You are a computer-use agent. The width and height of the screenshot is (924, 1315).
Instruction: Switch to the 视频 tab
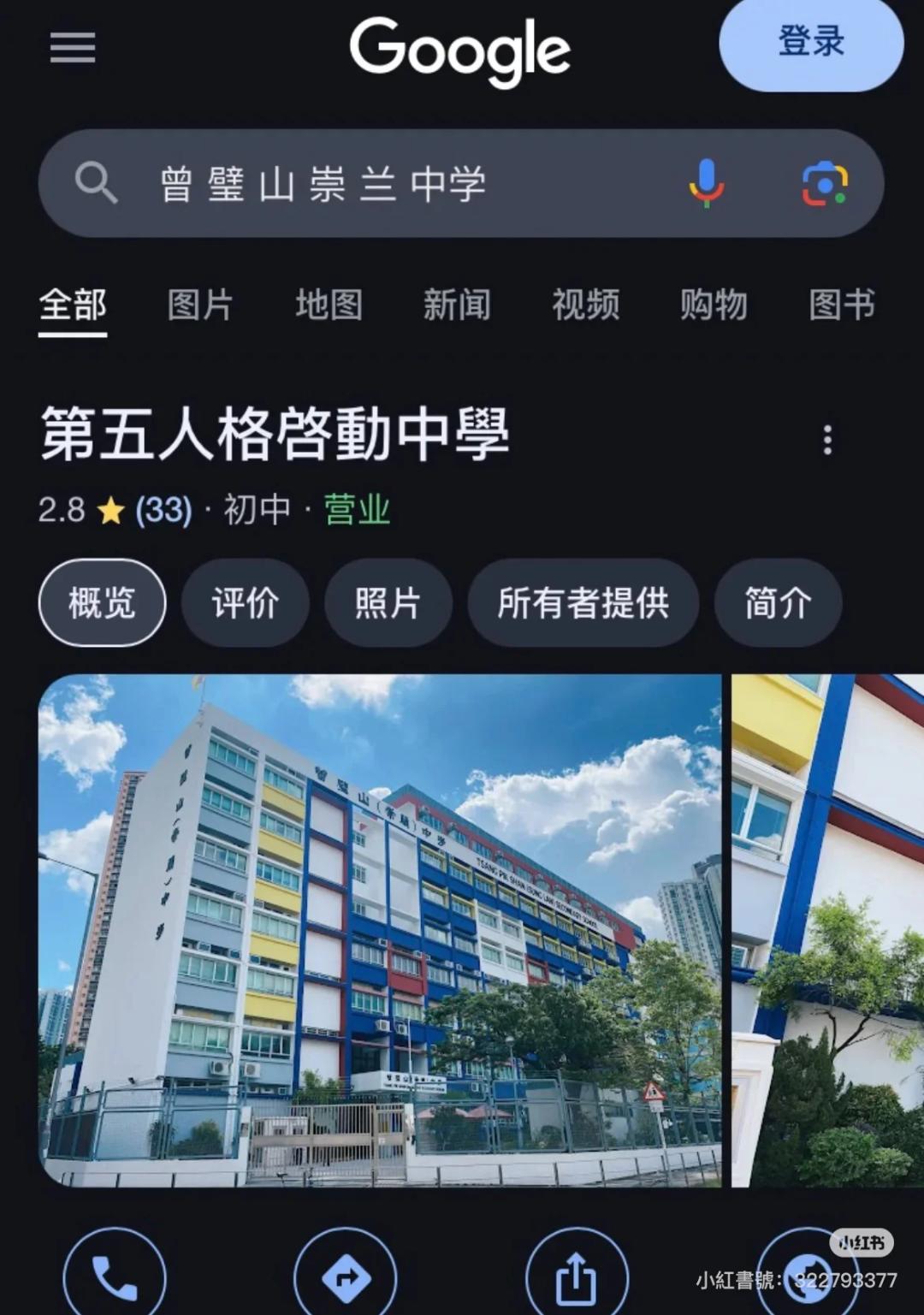[x=585, y=305]
